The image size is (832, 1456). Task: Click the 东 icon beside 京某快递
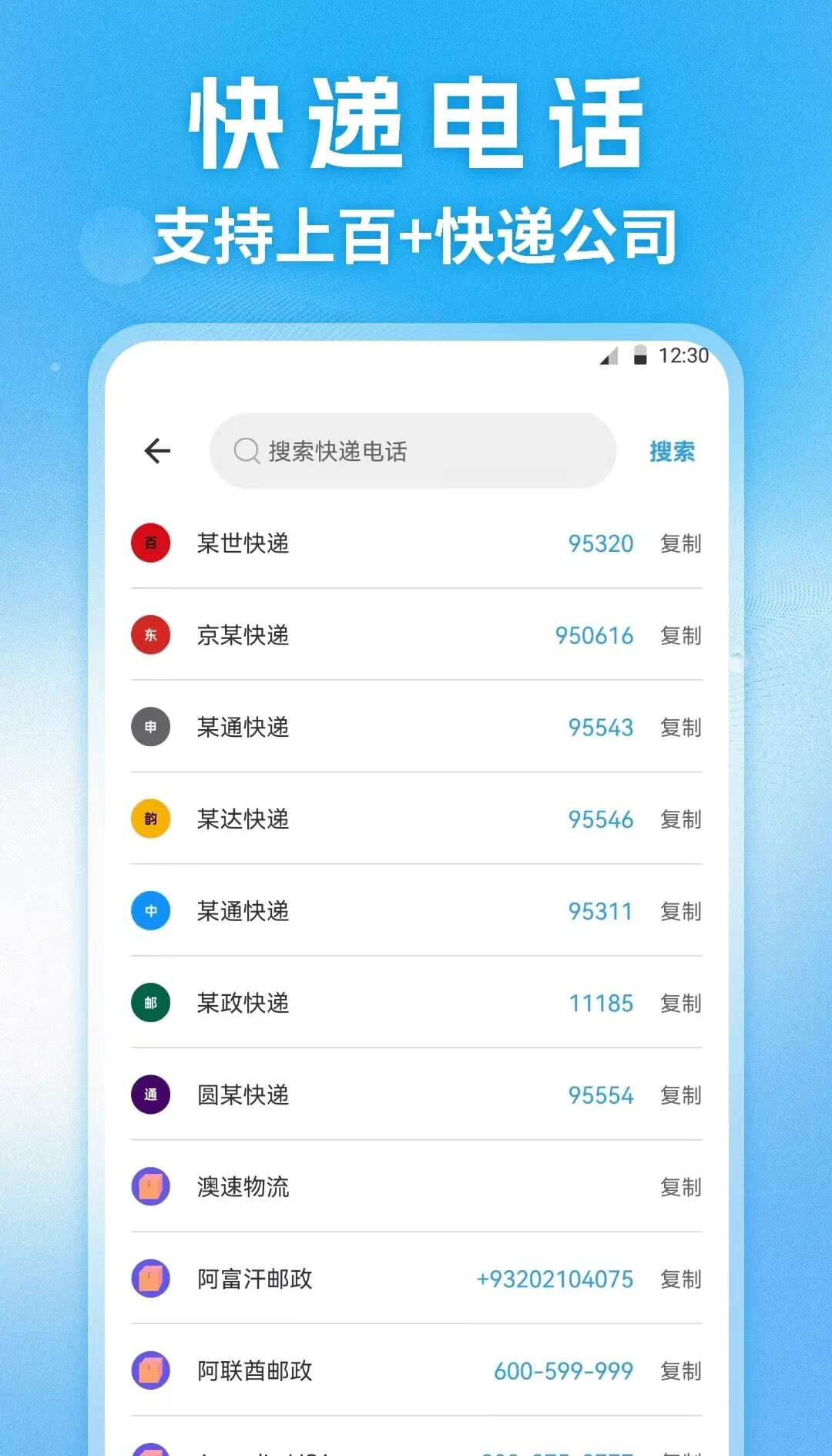(x=151, y=635)
